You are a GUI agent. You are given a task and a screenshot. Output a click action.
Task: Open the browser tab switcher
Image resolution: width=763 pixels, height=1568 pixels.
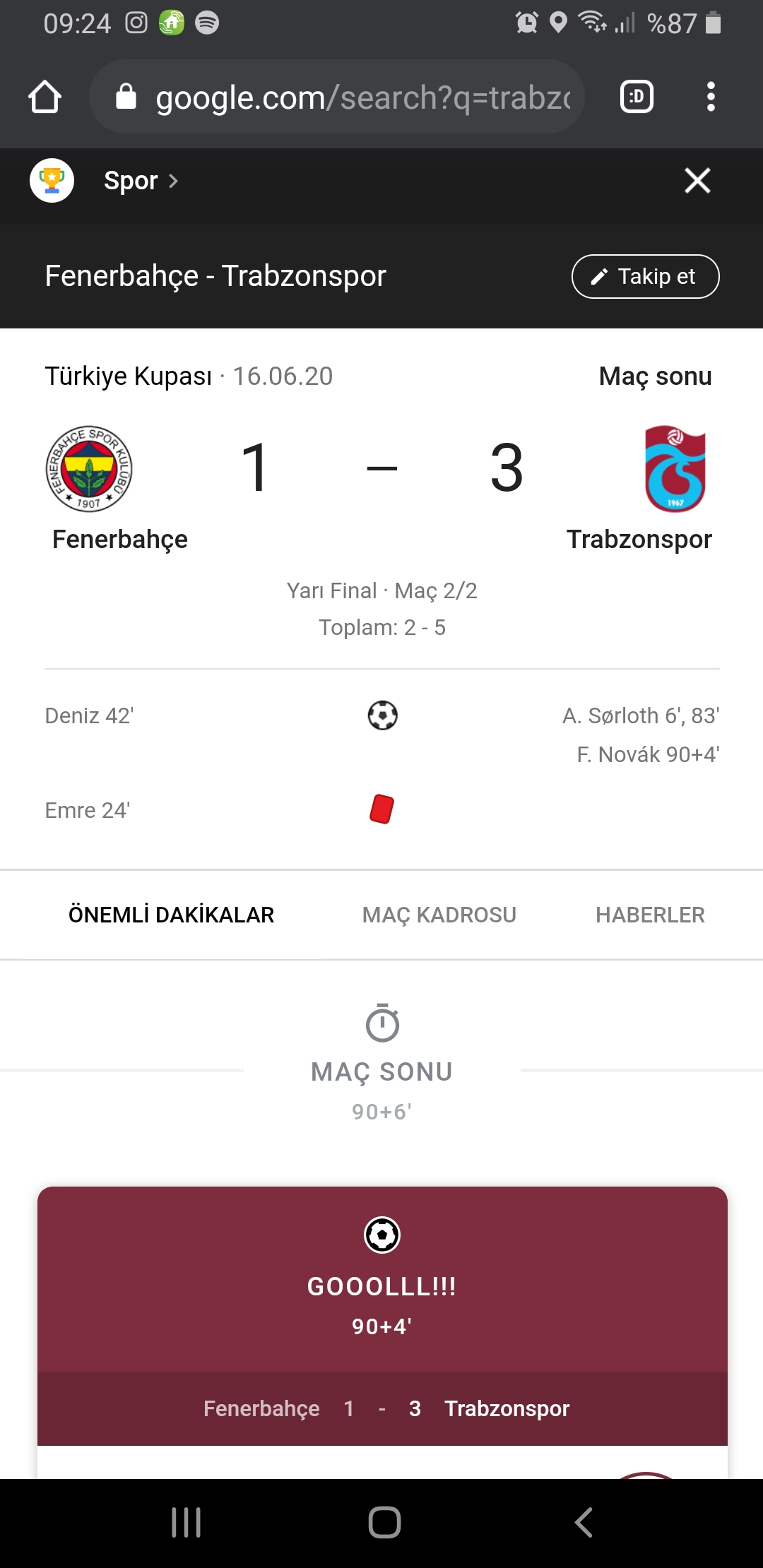637,97
